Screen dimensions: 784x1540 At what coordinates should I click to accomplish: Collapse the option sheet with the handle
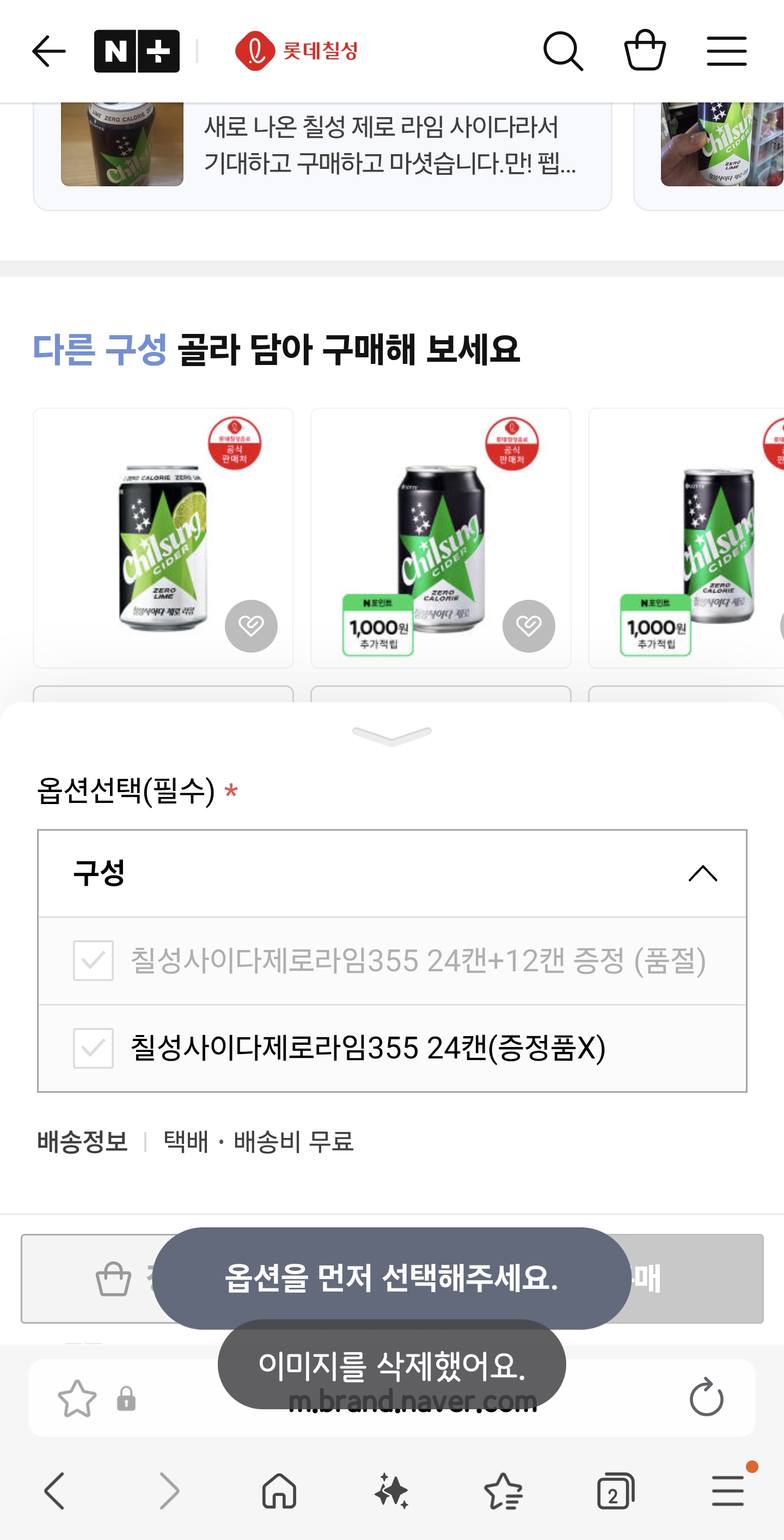point(392,736)
